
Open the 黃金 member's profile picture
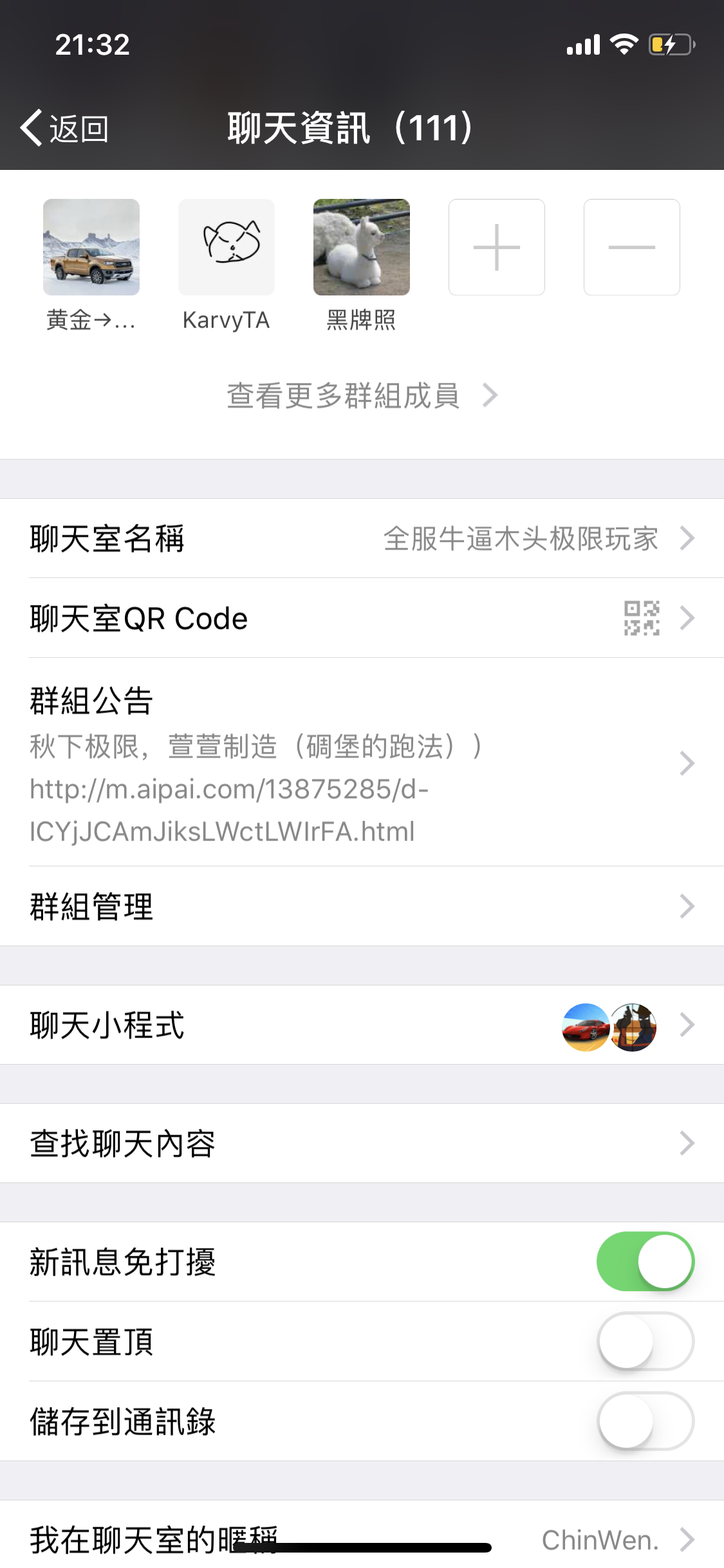coord(91,247)
